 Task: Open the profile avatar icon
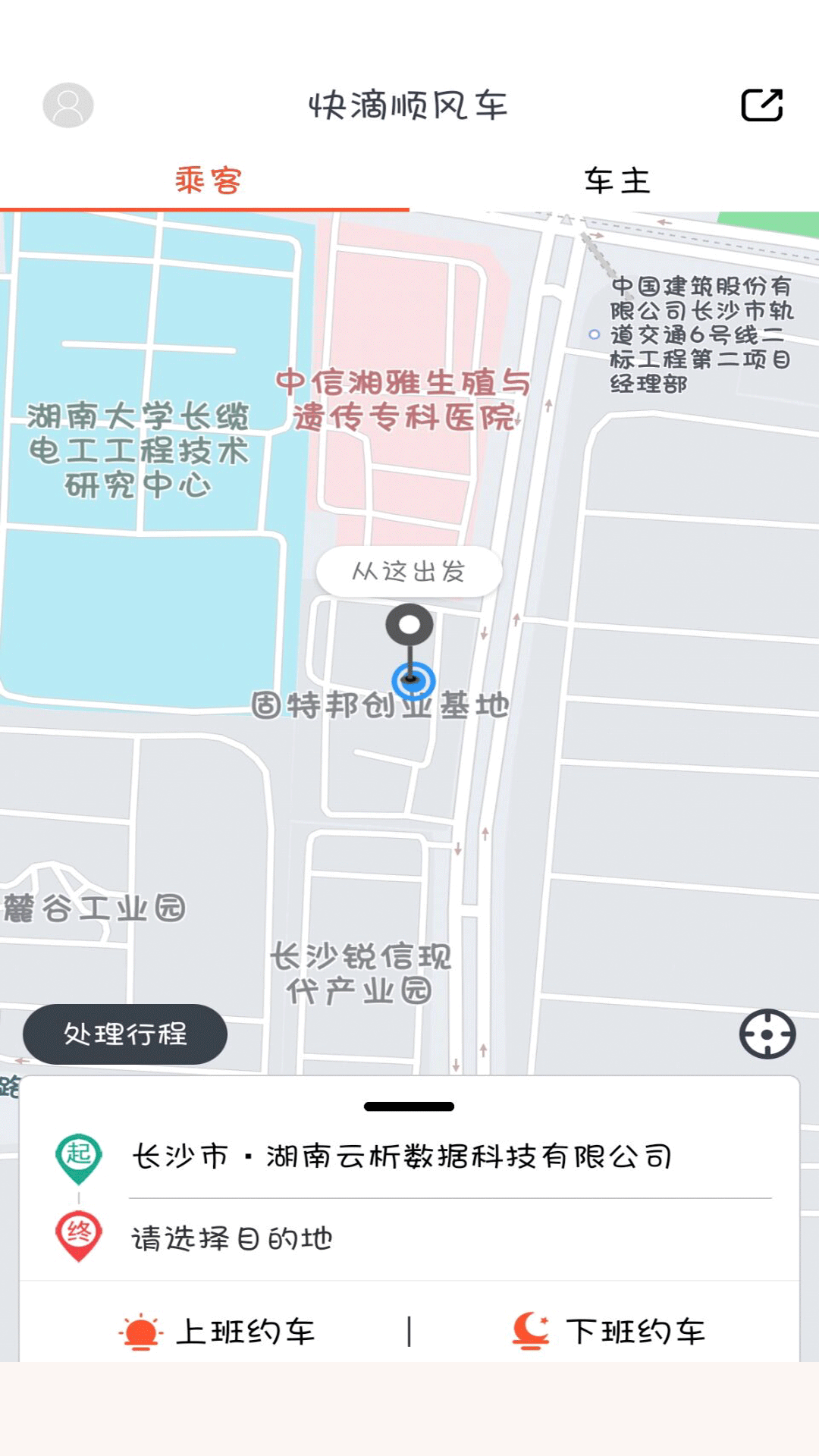point(68,106)
